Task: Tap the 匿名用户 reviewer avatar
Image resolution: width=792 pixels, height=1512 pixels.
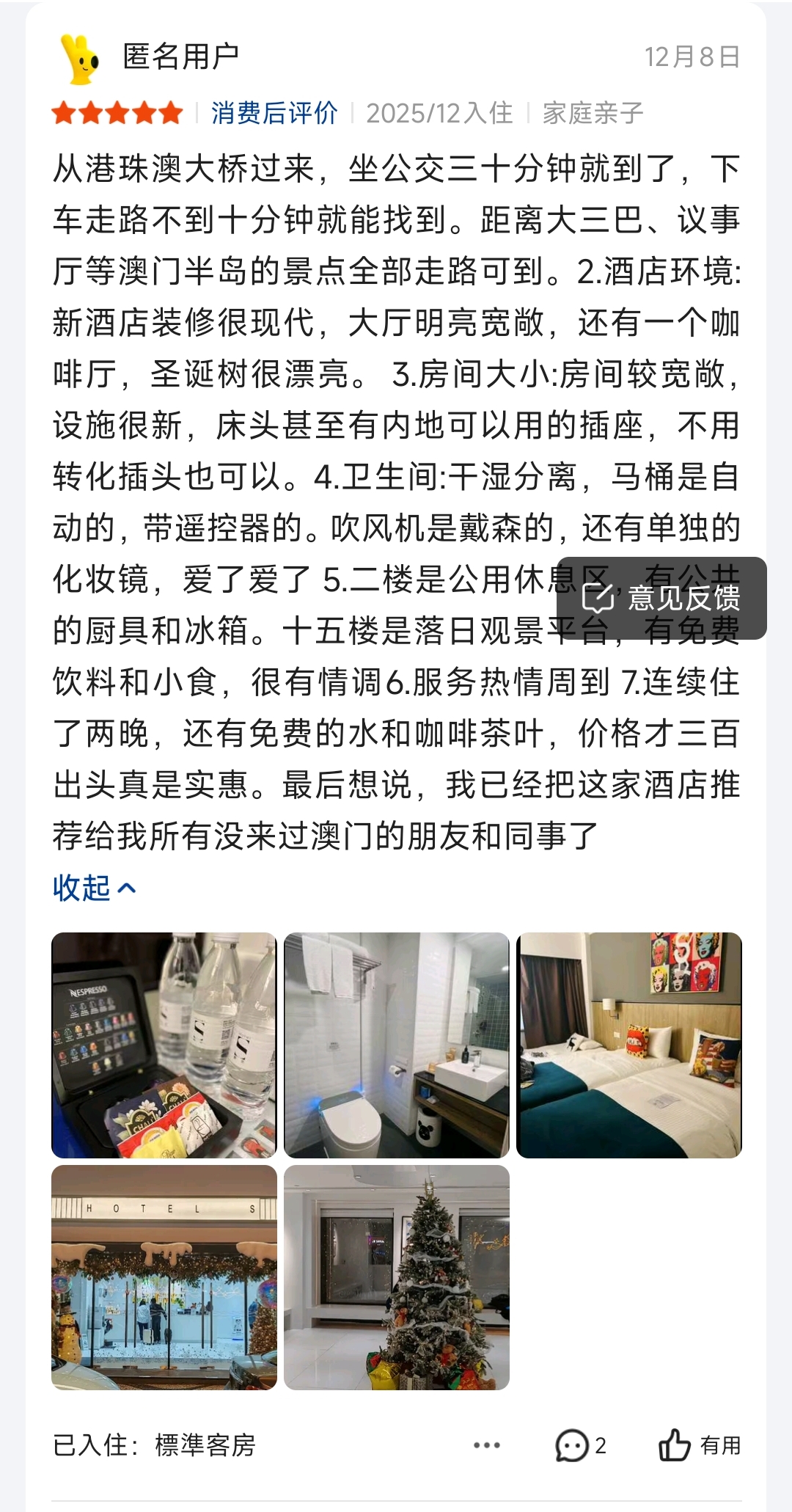Action: tap(80, 58)
